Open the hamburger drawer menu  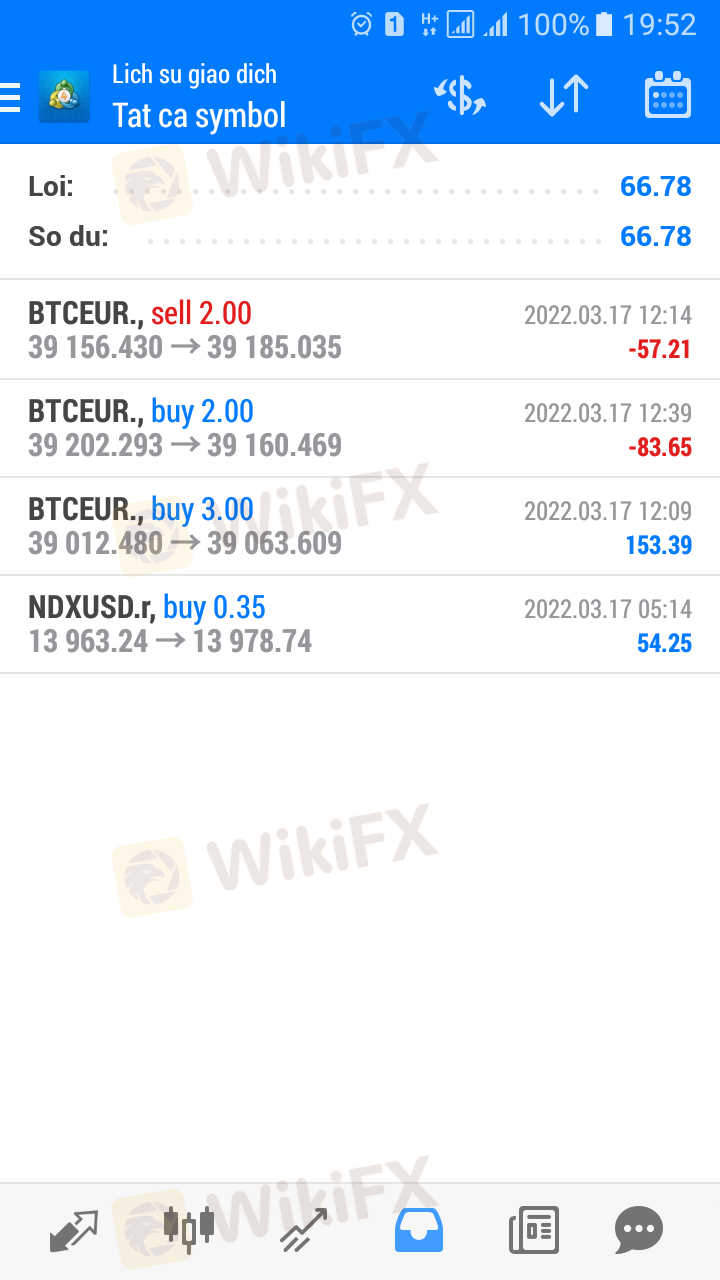[10, 97]
